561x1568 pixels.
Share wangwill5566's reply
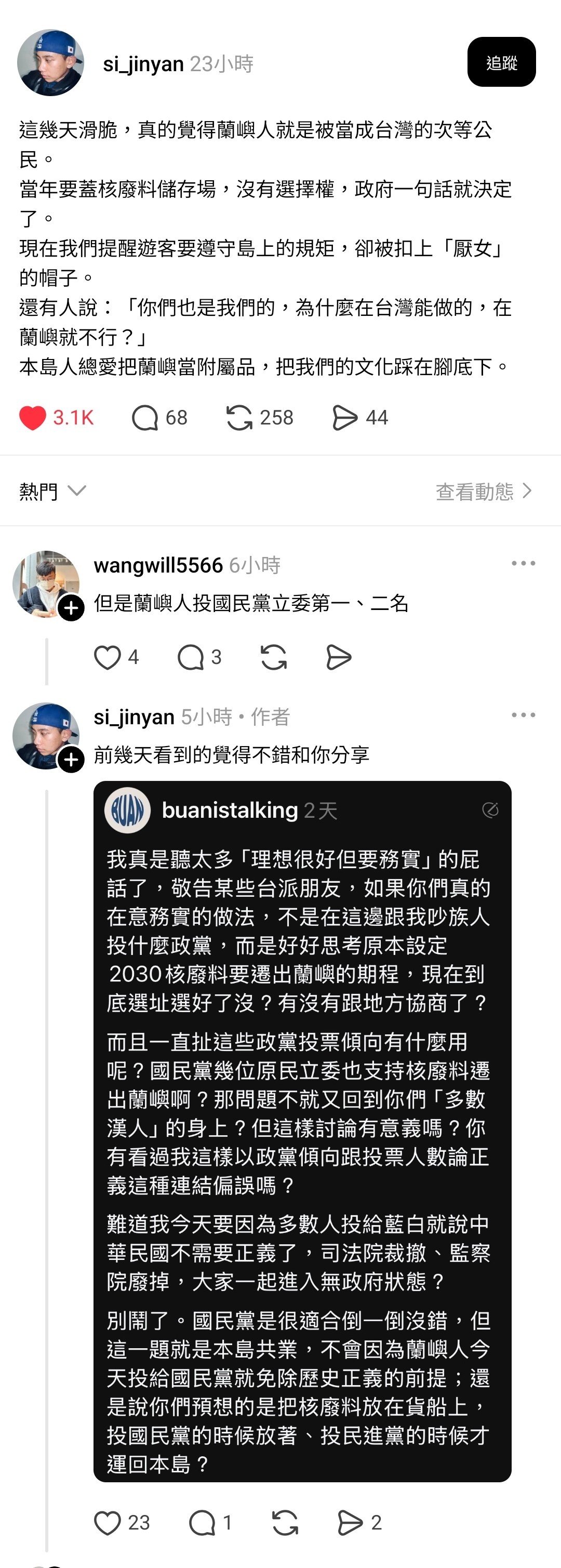(x=338, y=657)
